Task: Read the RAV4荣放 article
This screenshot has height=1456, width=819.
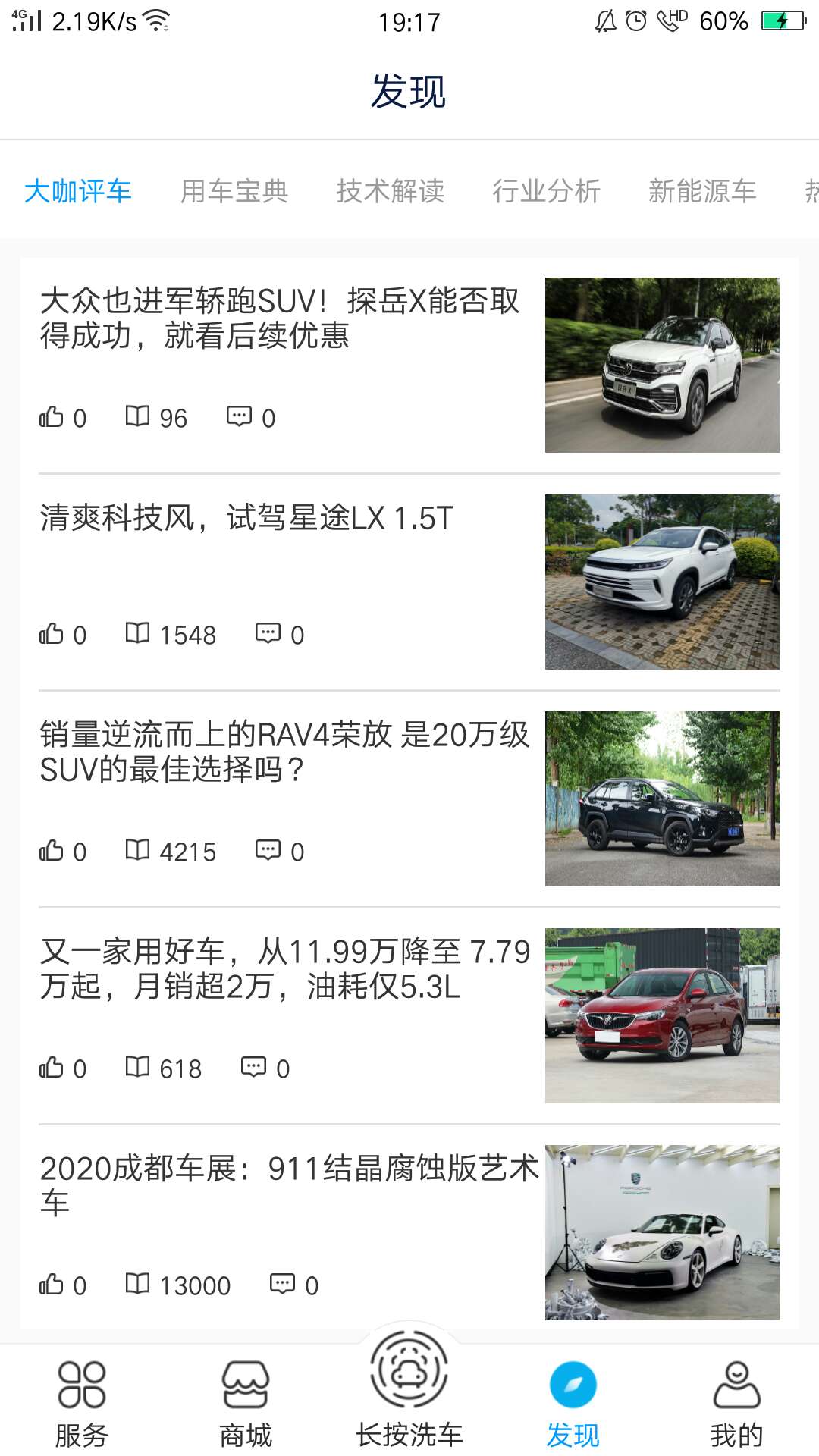Action: tap(284, 752)
